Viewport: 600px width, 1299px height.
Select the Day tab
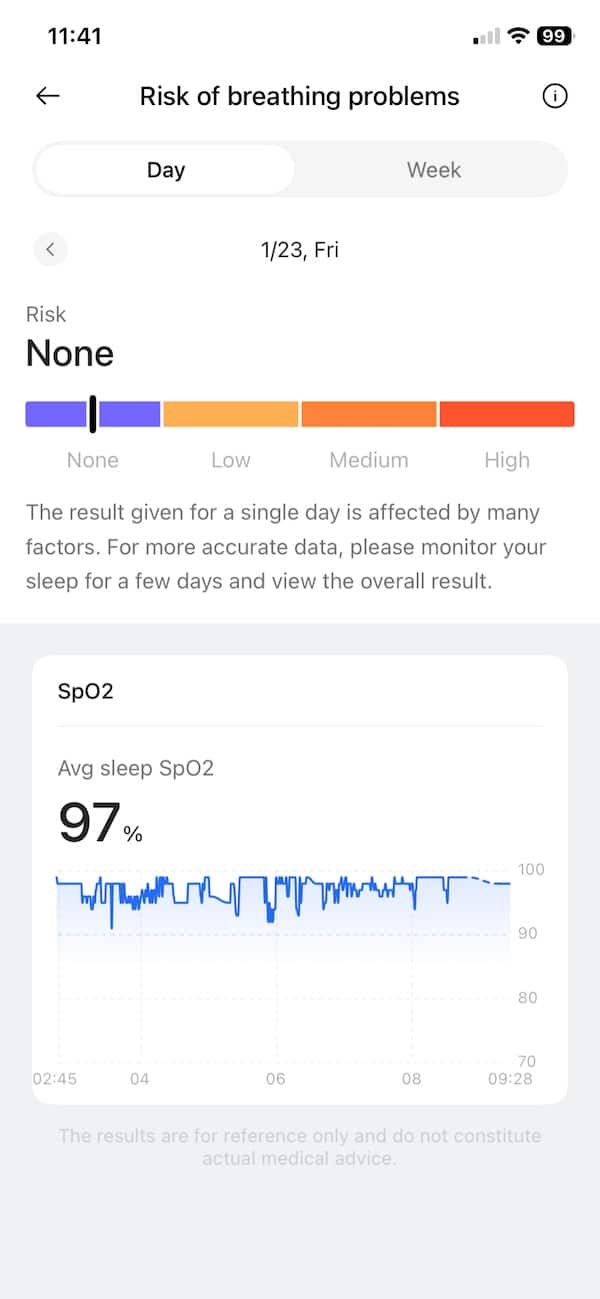166,170
